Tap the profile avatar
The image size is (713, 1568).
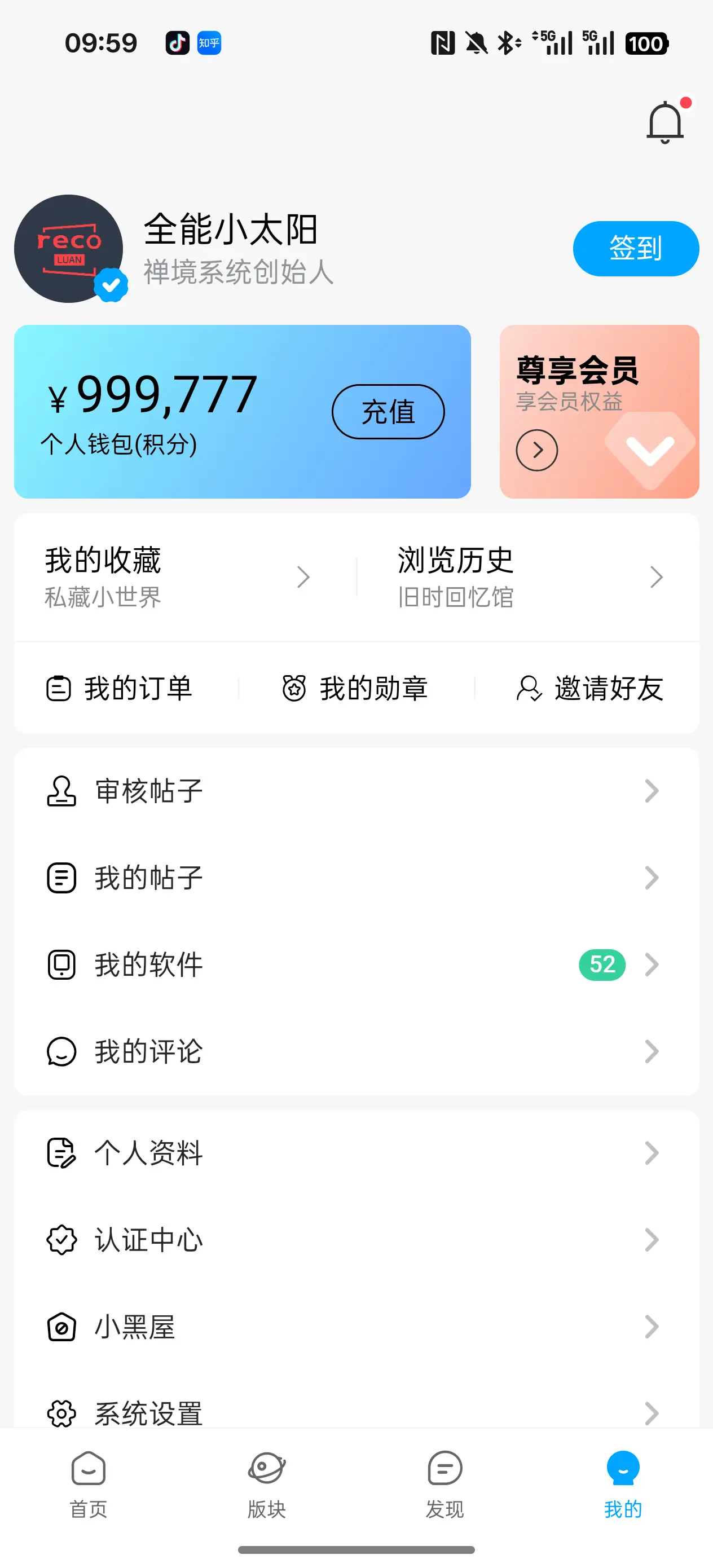(68, 248)
